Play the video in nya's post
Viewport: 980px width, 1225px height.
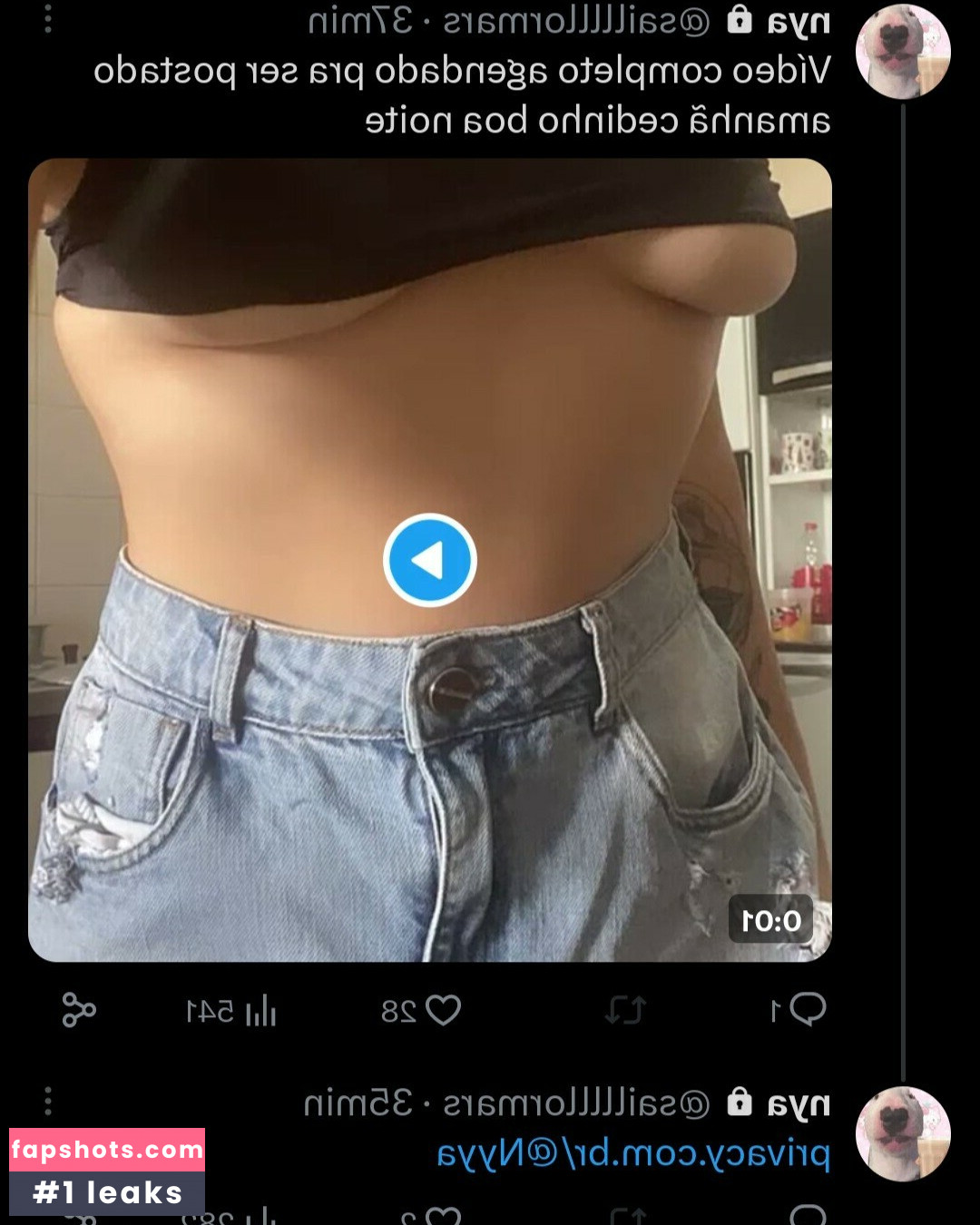(429, 560)
